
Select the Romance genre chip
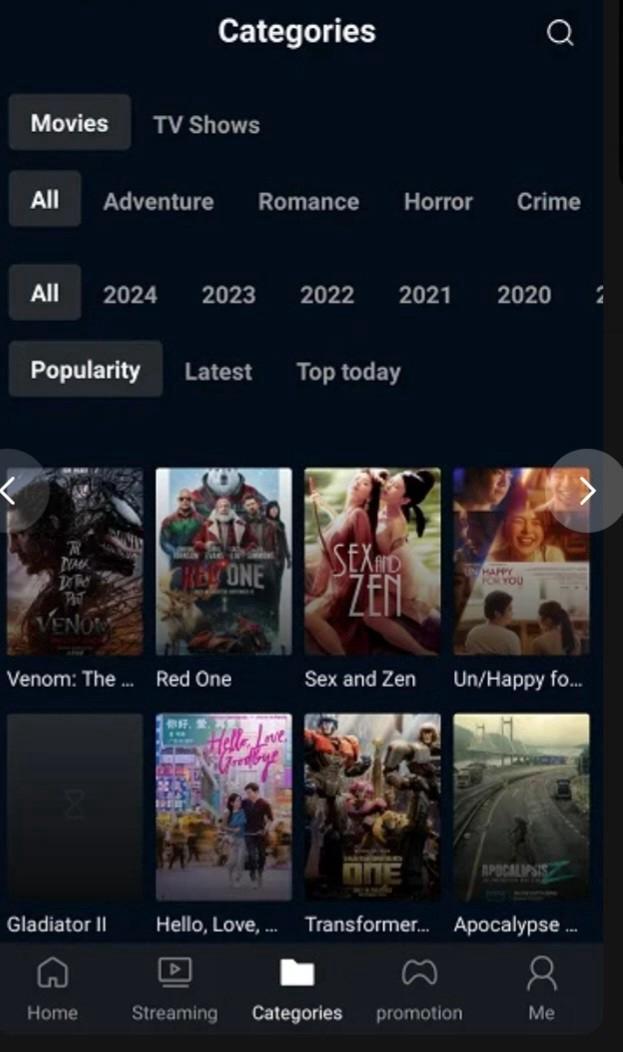pos(308,201)
